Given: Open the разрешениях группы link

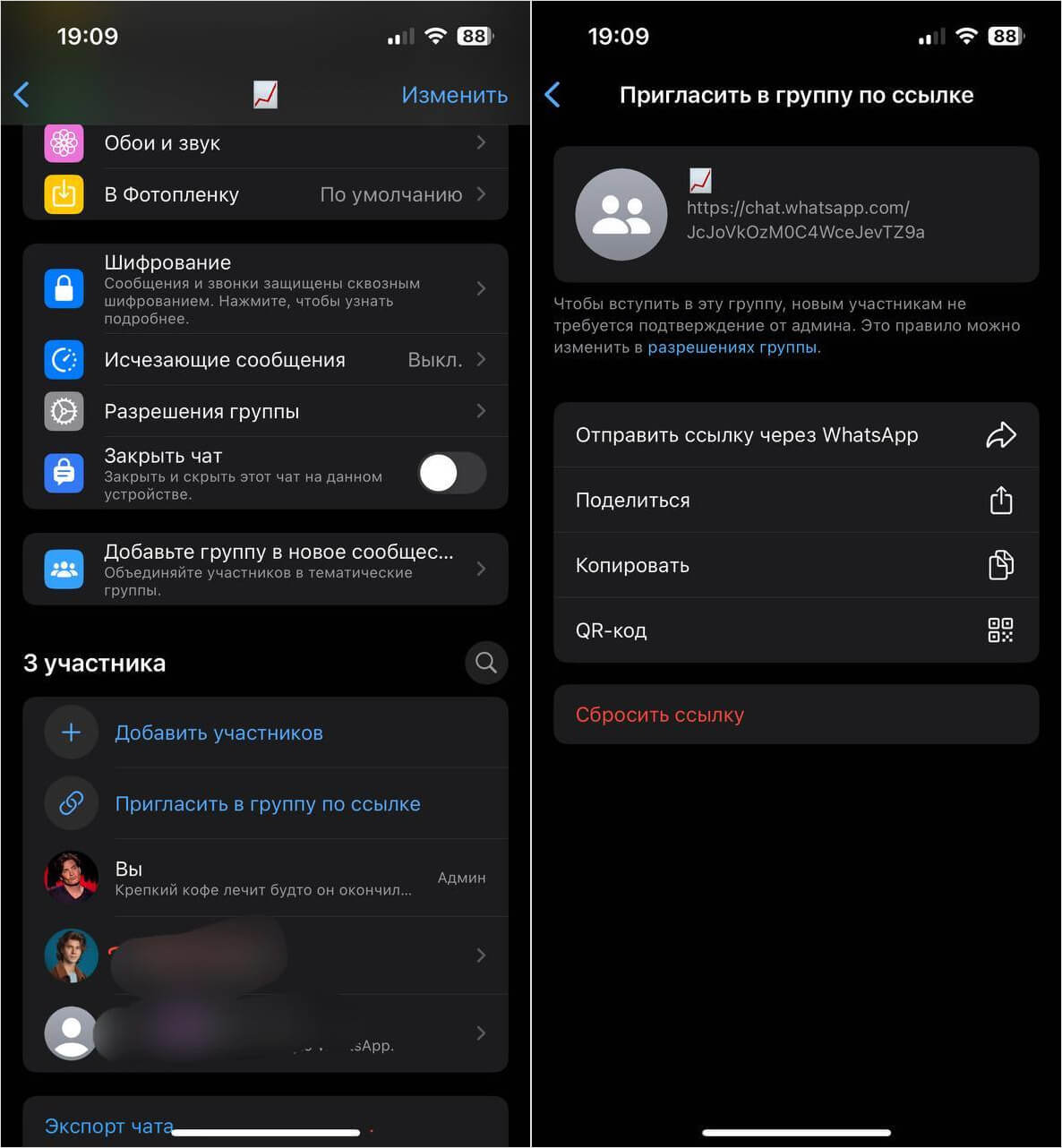Looking at the screenshot, I should 732,347.
